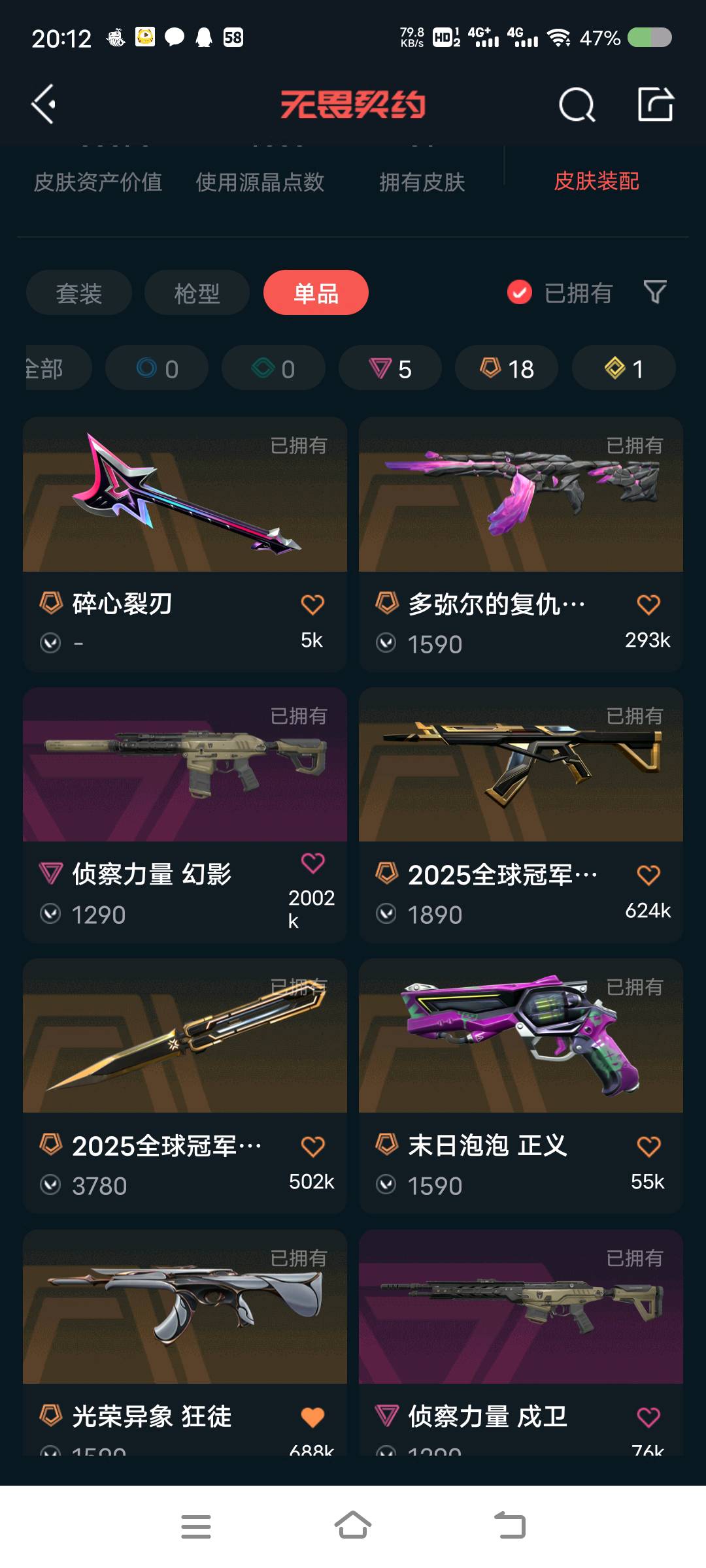Uncheck the 已拥有 filter checkbox

520,293
